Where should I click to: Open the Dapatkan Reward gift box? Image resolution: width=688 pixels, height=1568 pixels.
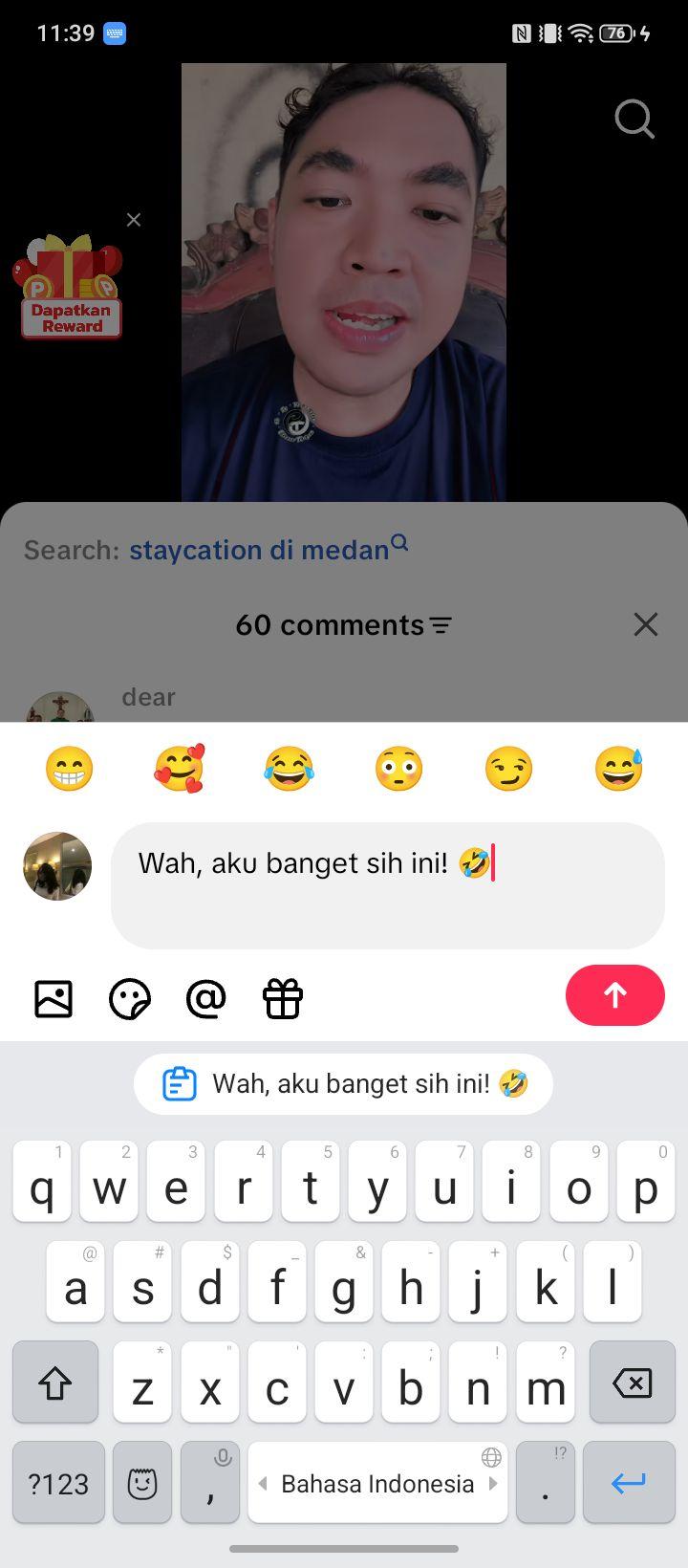(69, 287)
